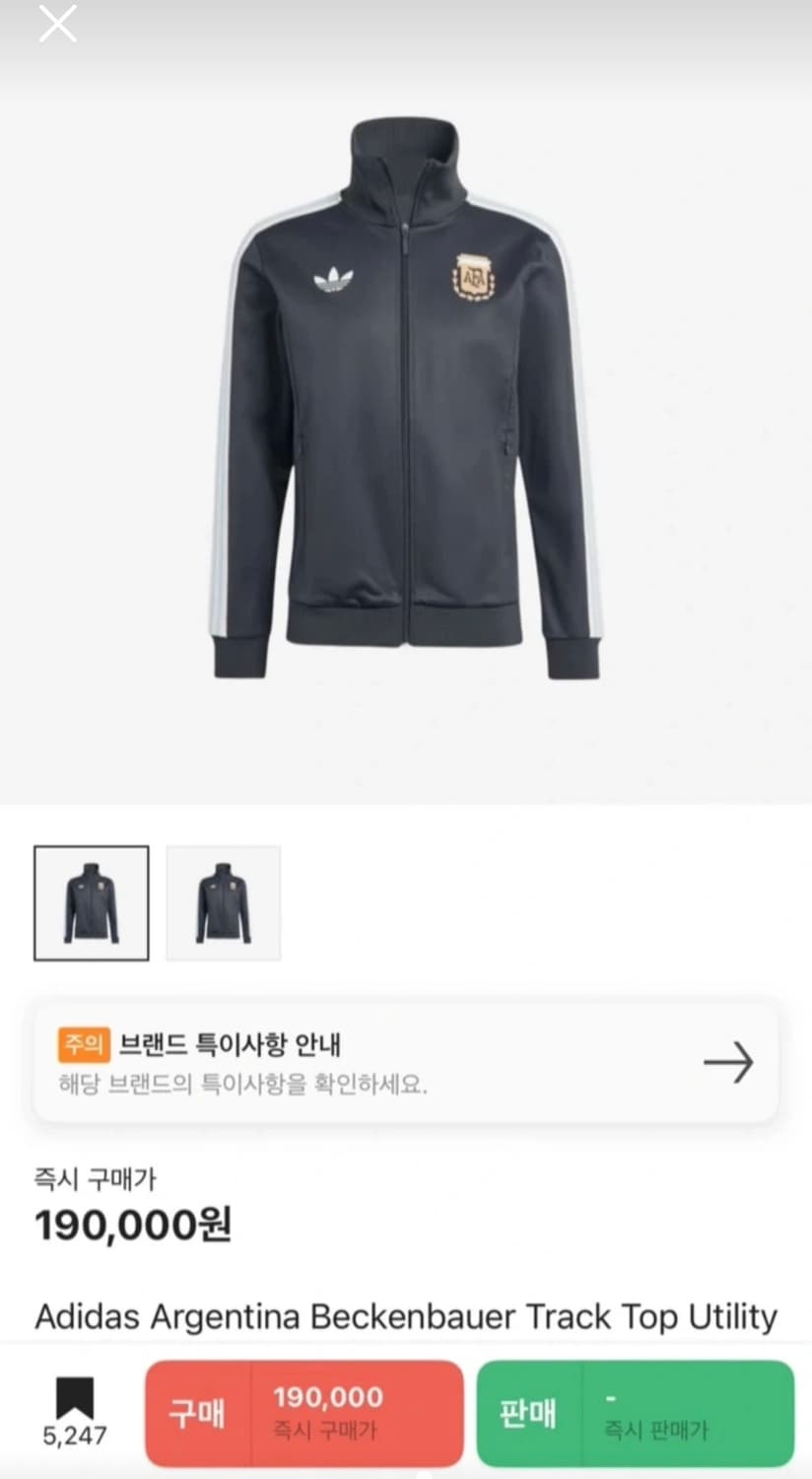This screenshot has height=1479, width=812.
Task: Click the orange 주의 warning badge
Action: [x=84, y=1045]
